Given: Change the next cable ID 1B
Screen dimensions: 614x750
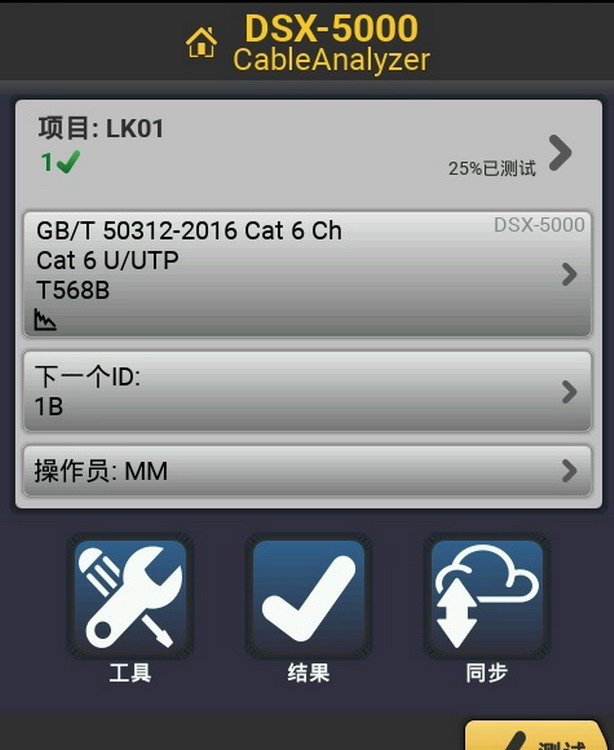Looking at the screenshot, I should click(x=307, y=391).
